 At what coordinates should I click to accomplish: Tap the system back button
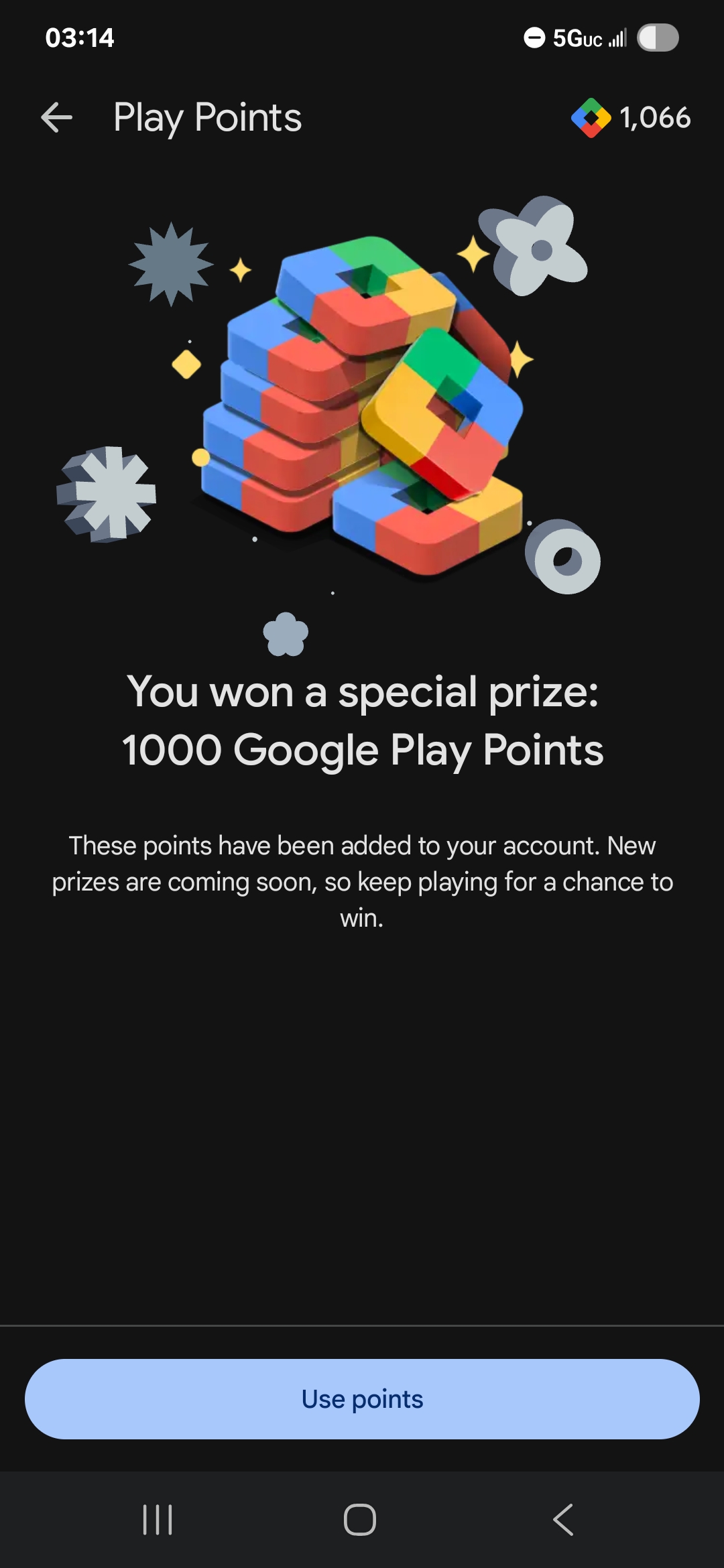(x=563, y=1519)
